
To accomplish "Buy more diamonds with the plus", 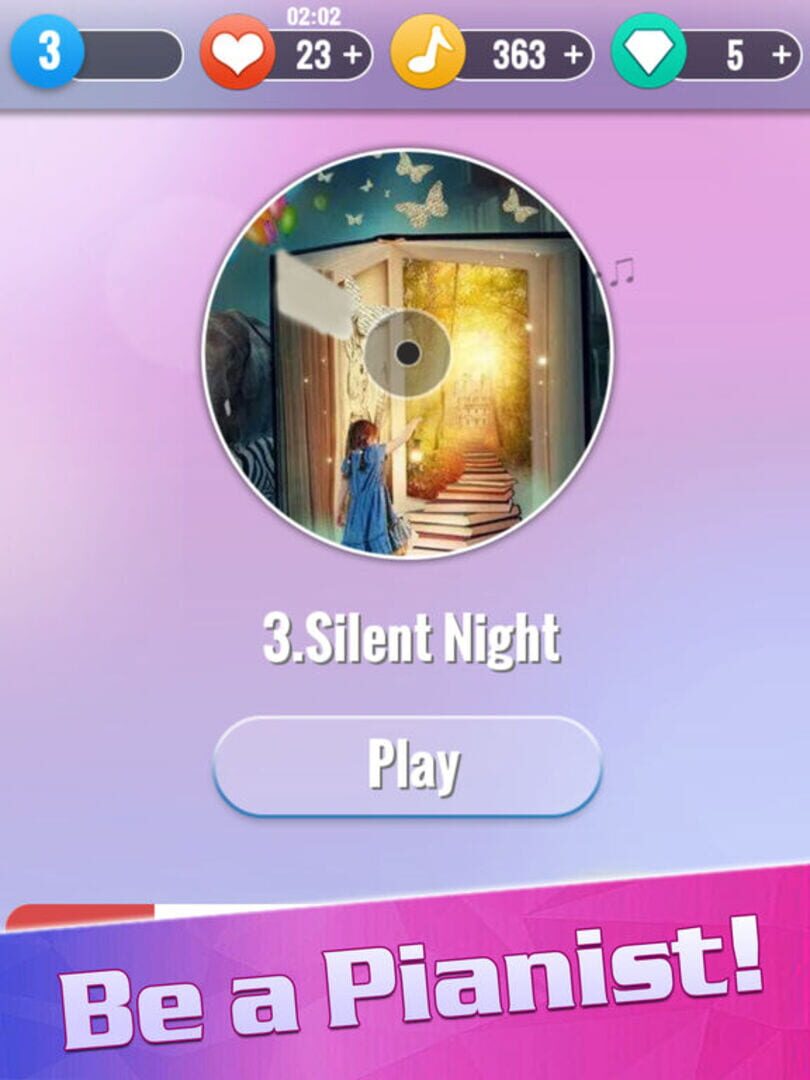I will tap(782, 55).
